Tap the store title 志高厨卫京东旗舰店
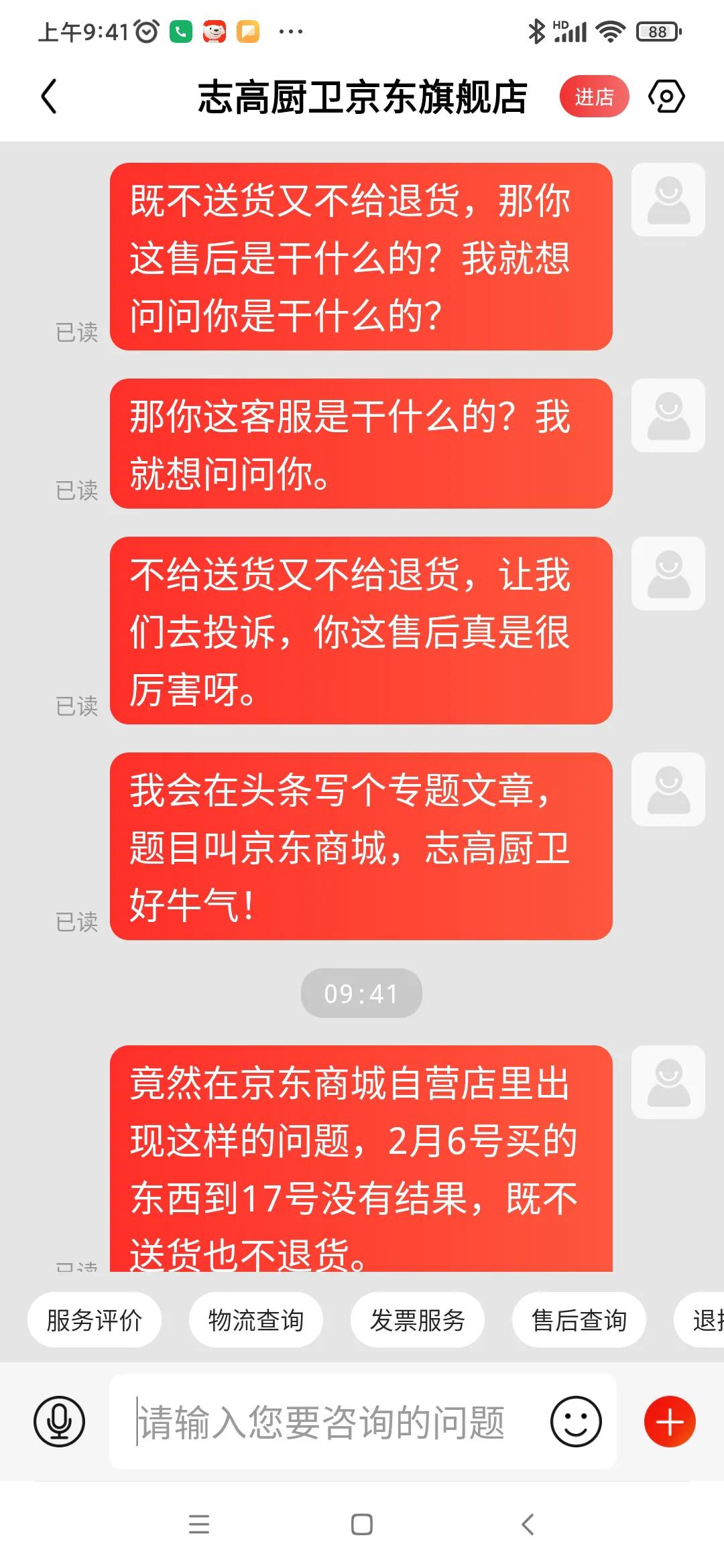The image size is (724, 1568). coord(362,96)
